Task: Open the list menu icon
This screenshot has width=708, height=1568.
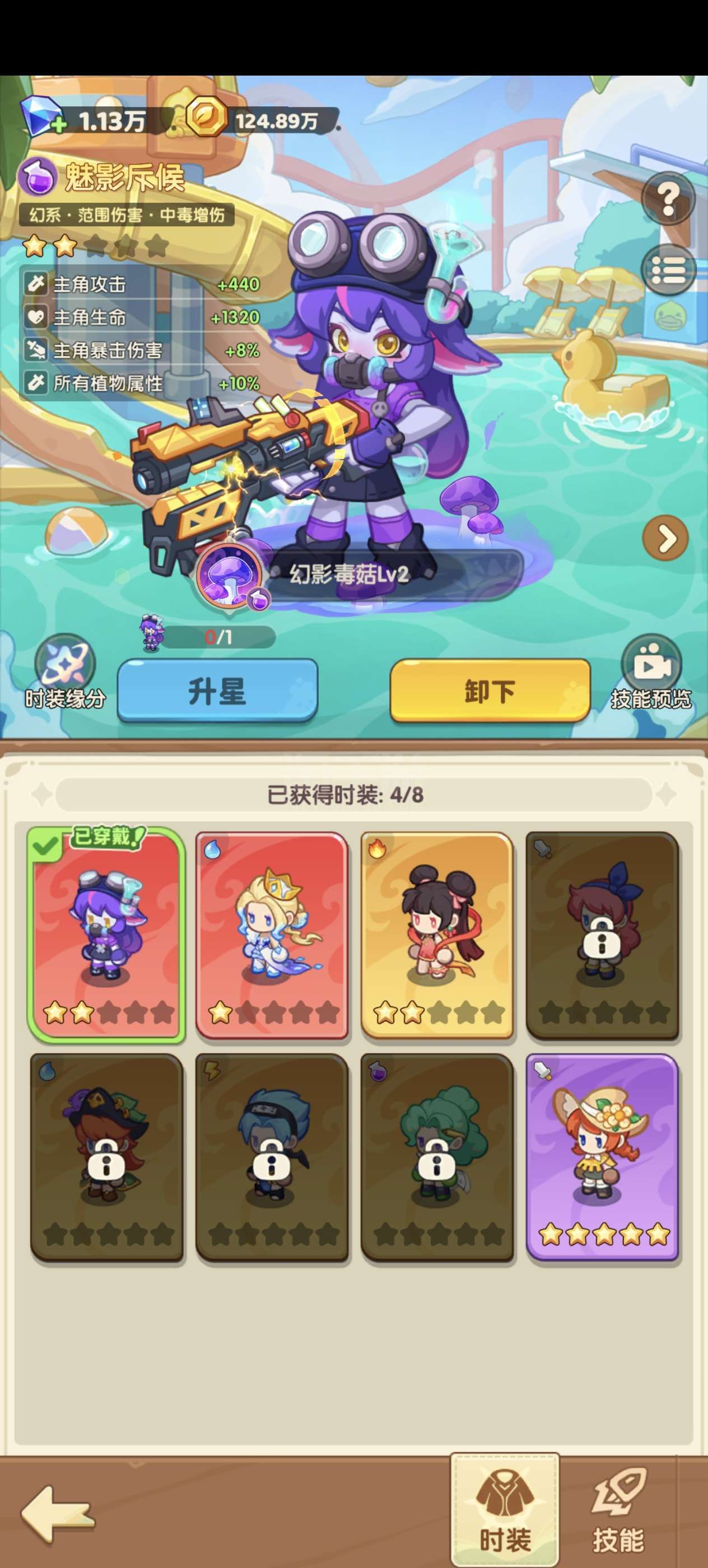Action: pyautogui.click(x=668, y=270)
